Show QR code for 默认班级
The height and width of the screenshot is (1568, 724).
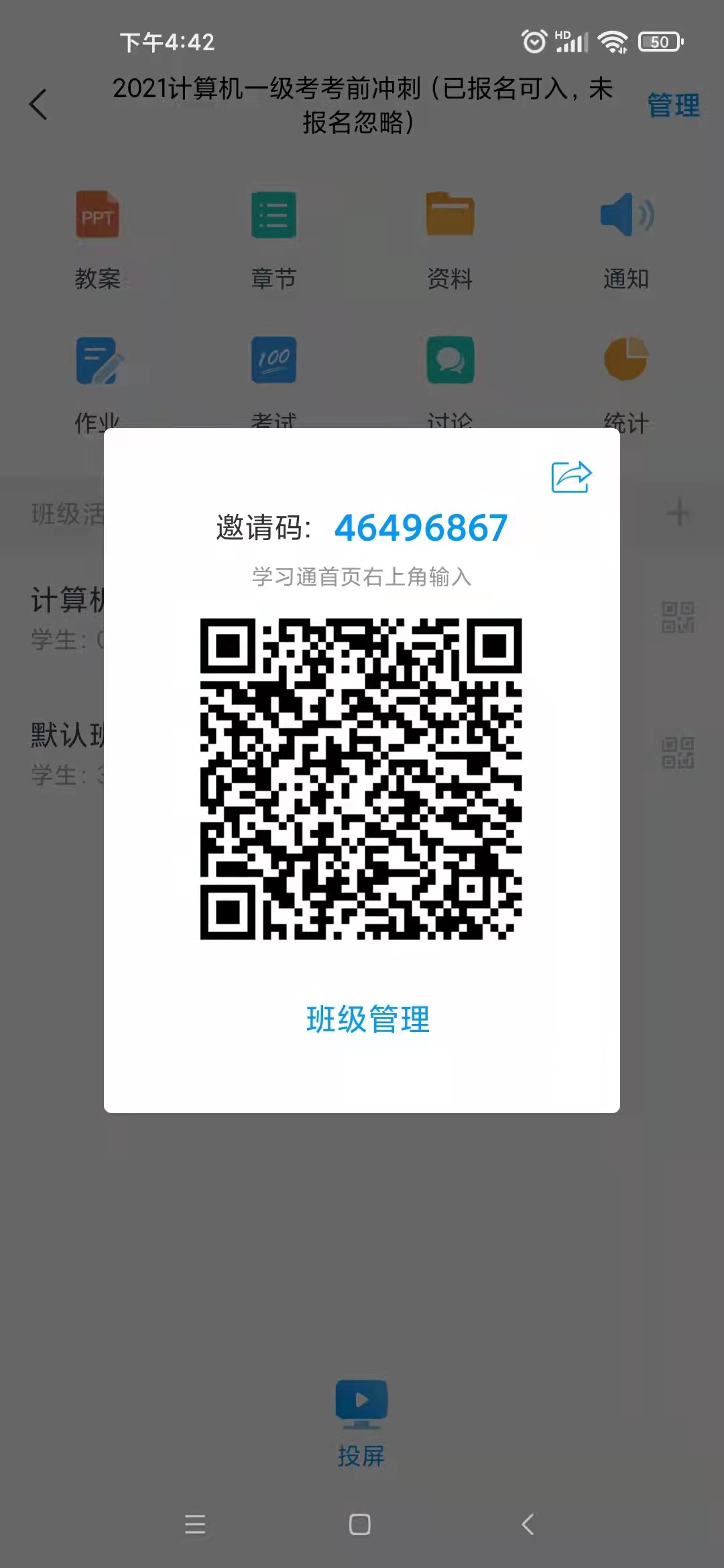[x=678, y=753]
